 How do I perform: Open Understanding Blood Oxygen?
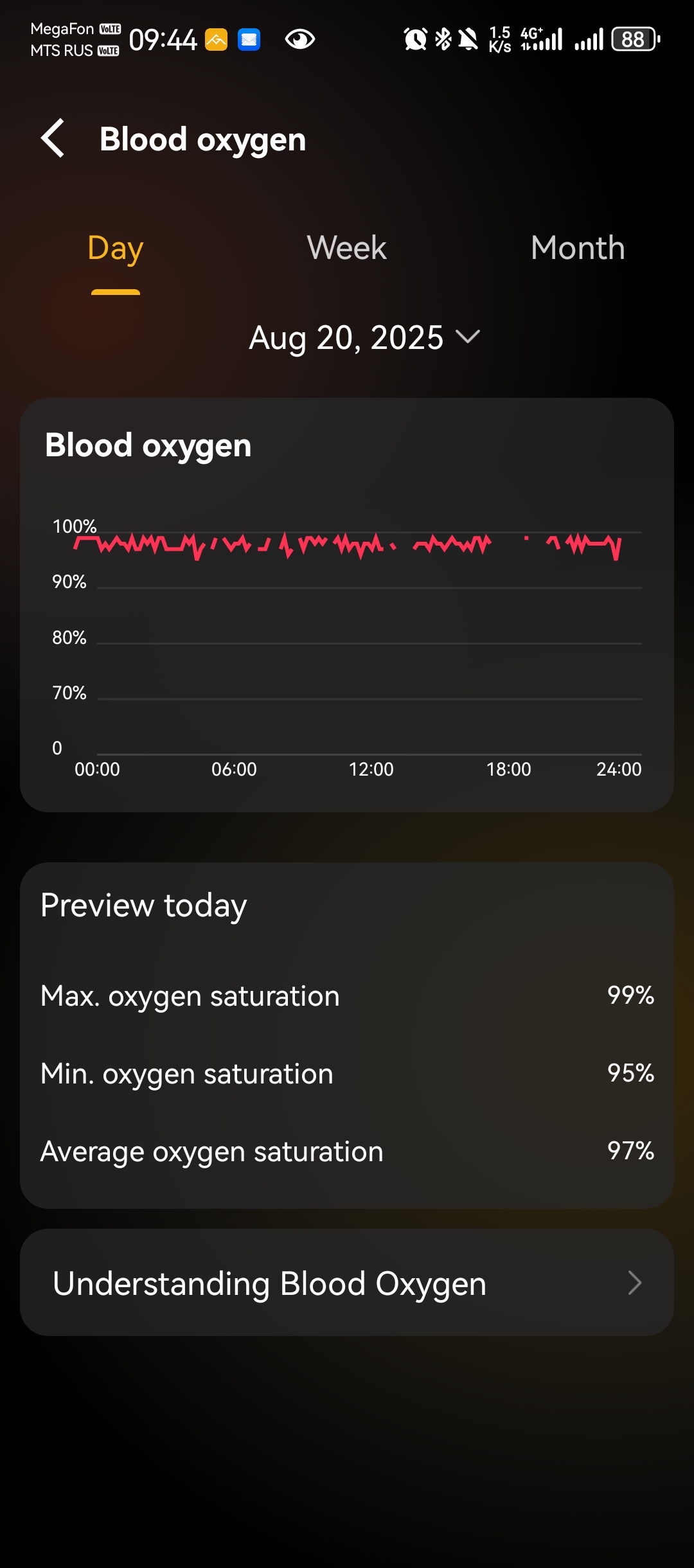pyautogui.click(x=347, y=1283)
